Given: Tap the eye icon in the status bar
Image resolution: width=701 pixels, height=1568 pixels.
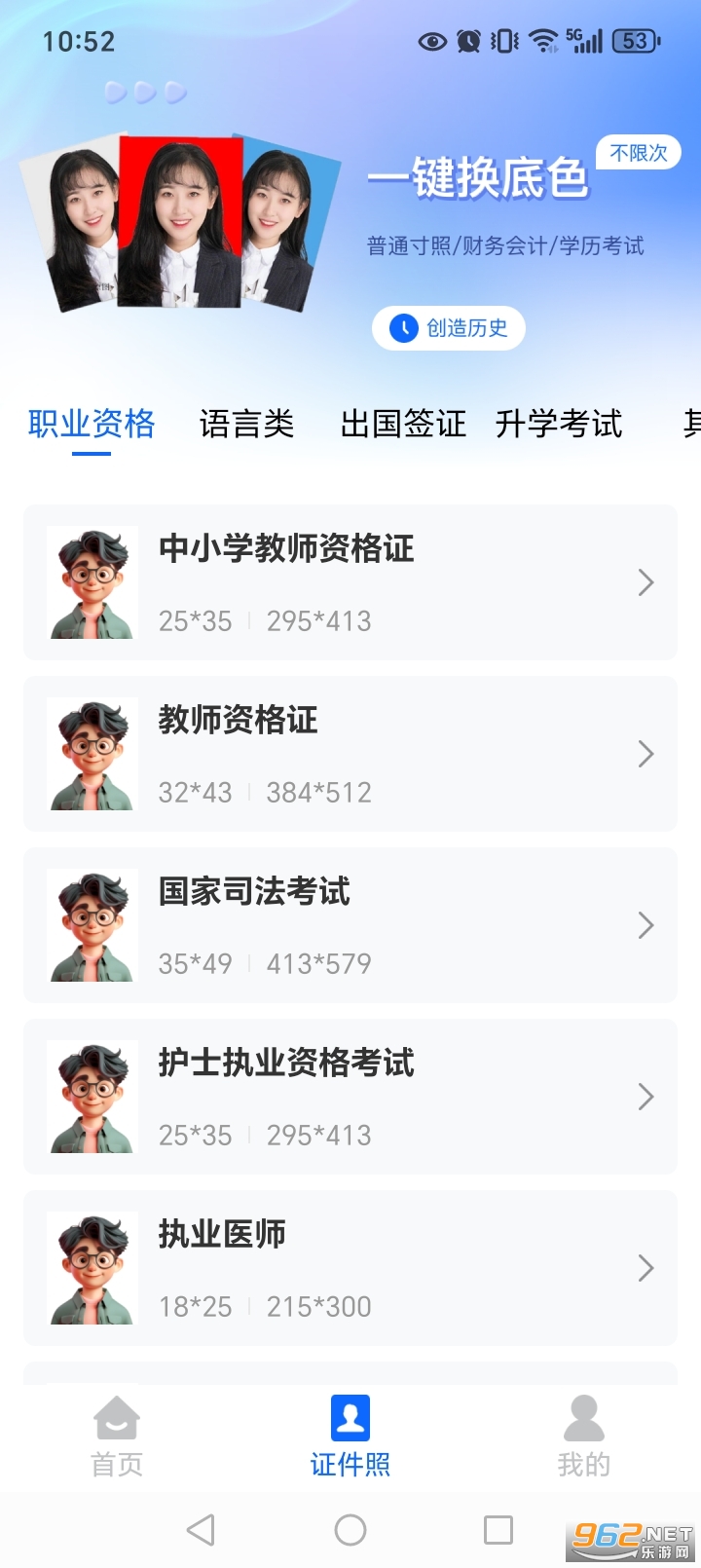Looking at the screenshot, I should 431,41.
